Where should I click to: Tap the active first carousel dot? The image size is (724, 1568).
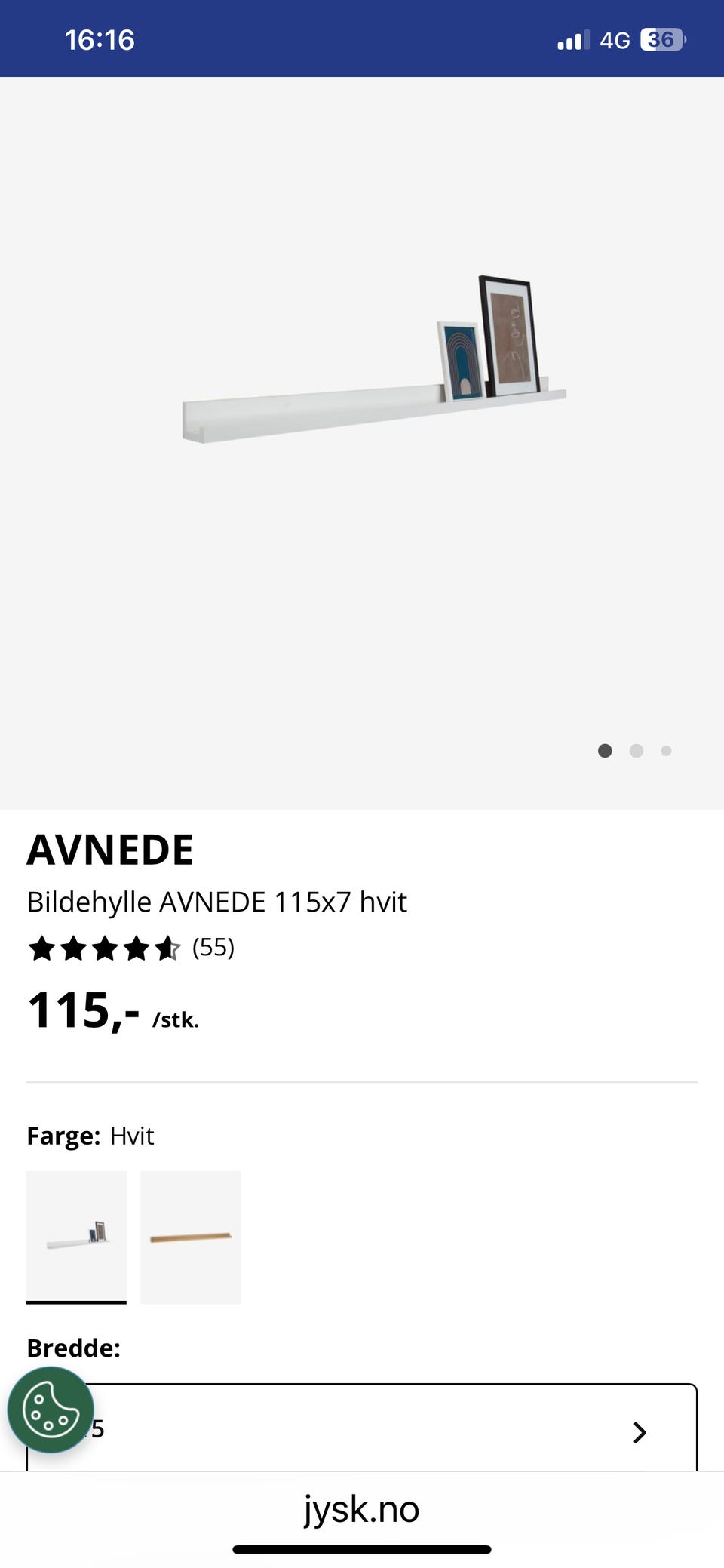(x=606, y=751)
